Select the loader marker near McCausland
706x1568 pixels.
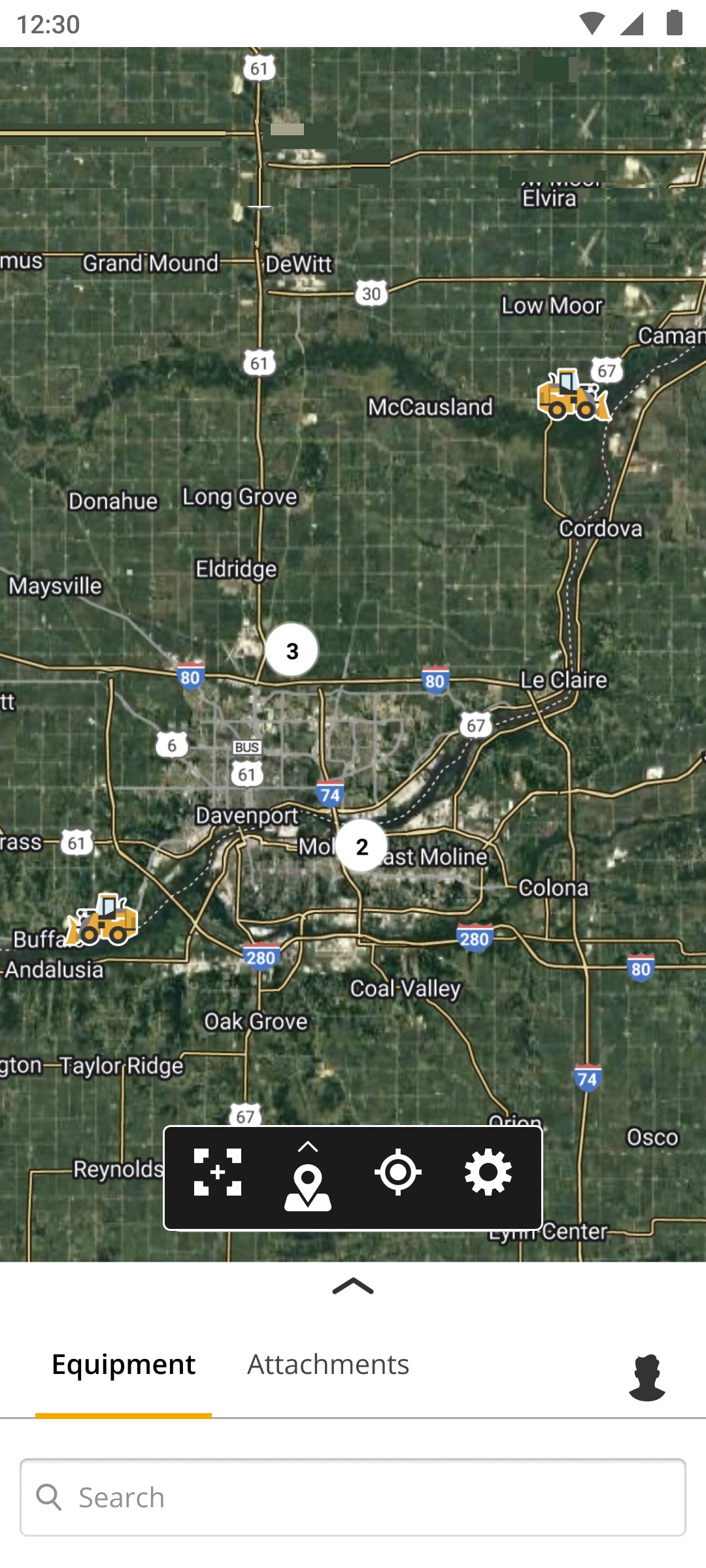(x=573, y=395)
